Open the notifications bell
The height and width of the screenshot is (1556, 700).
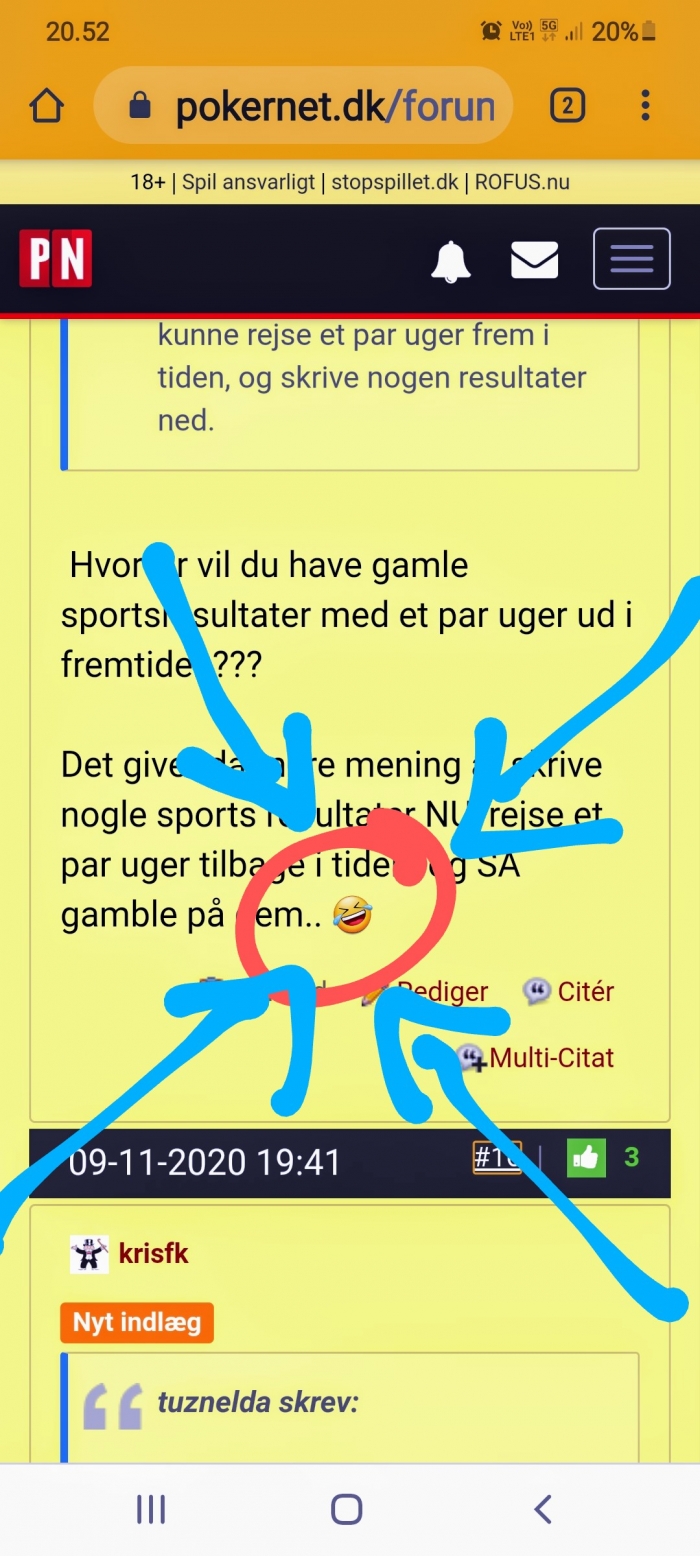450,260
